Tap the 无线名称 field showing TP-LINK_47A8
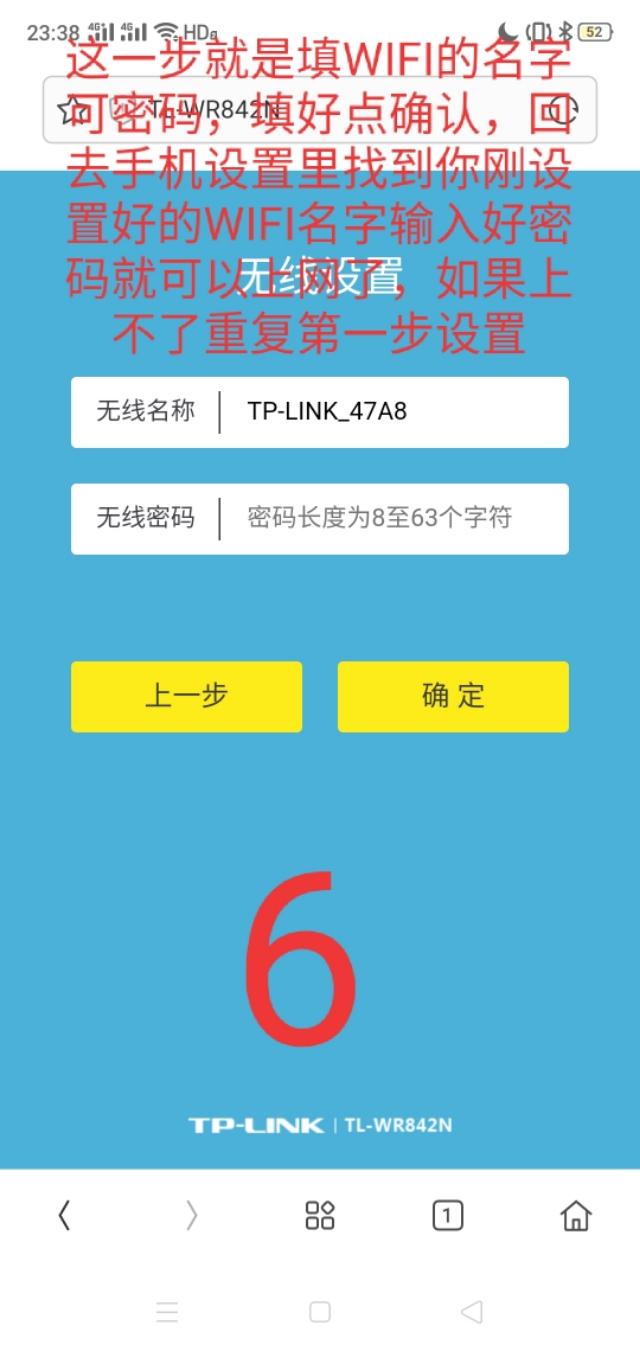The height and width of the screenshot is (1351, 640). 390,411
